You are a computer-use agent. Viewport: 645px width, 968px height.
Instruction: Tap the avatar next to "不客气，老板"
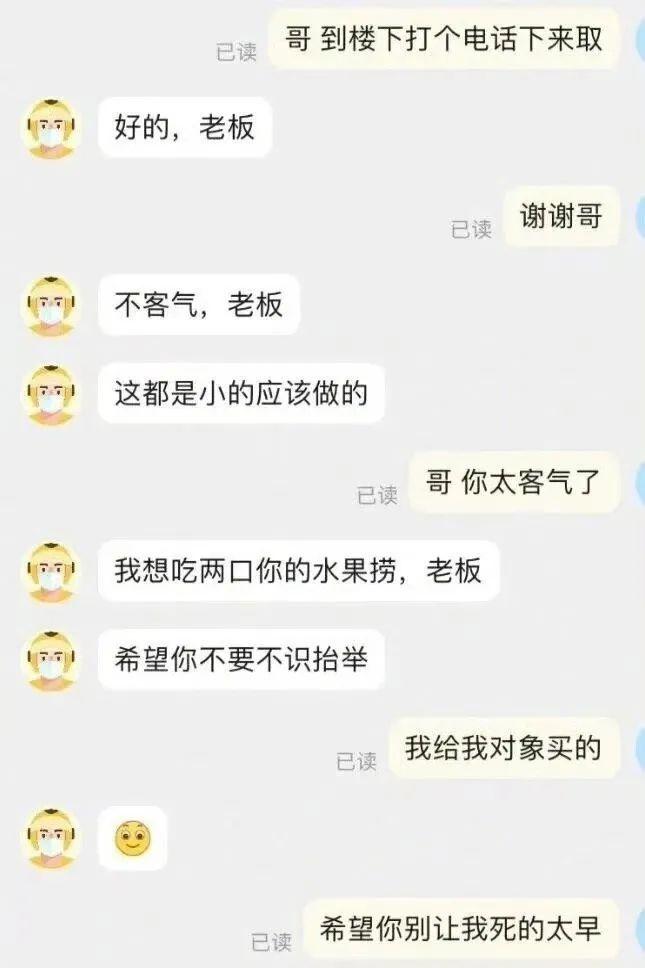pos(51,306)
